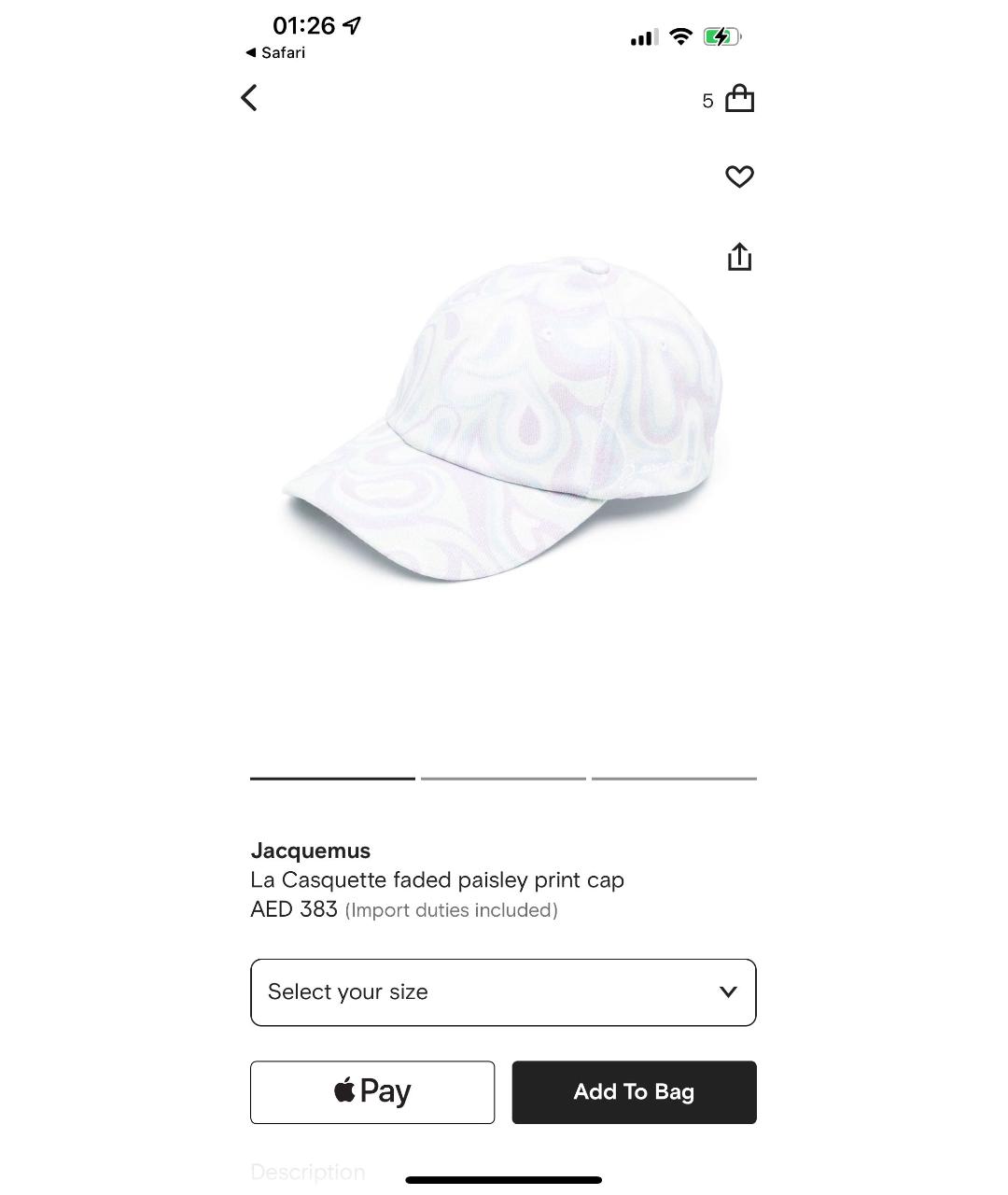Open the Select your size dropdown
The width and height of the screenshot is (1008, 1195).
click(x=503, y=992)
